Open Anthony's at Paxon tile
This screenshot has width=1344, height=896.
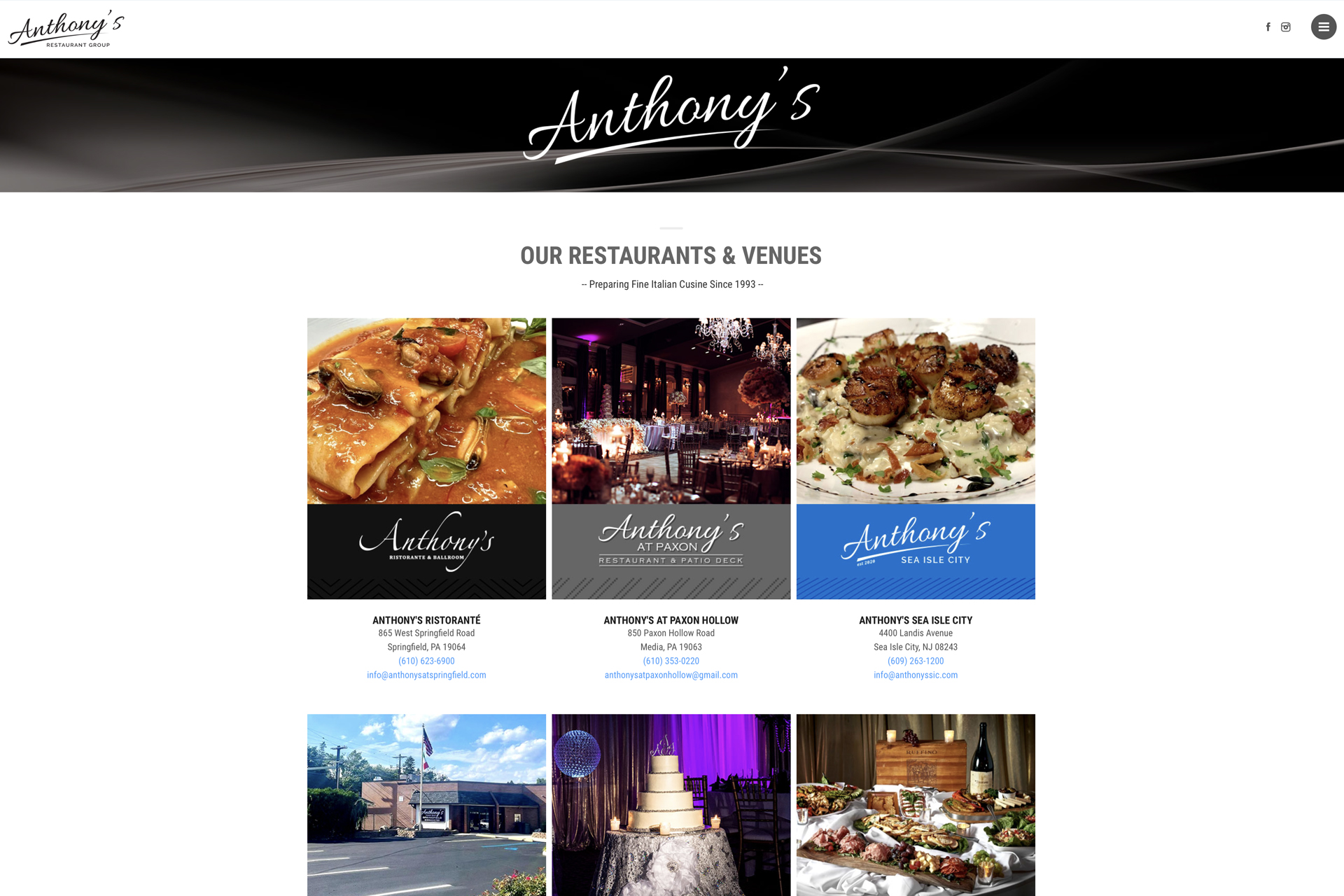[671, 458]
